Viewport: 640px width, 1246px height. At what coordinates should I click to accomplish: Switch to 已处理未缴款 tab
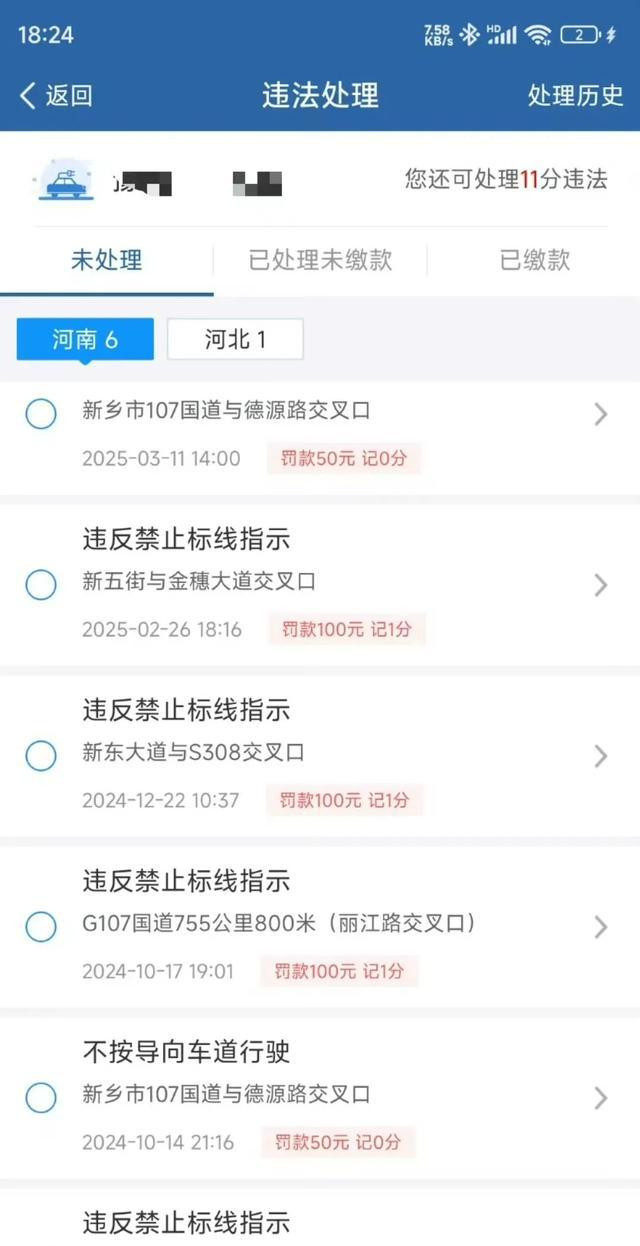tap(320, 260)
